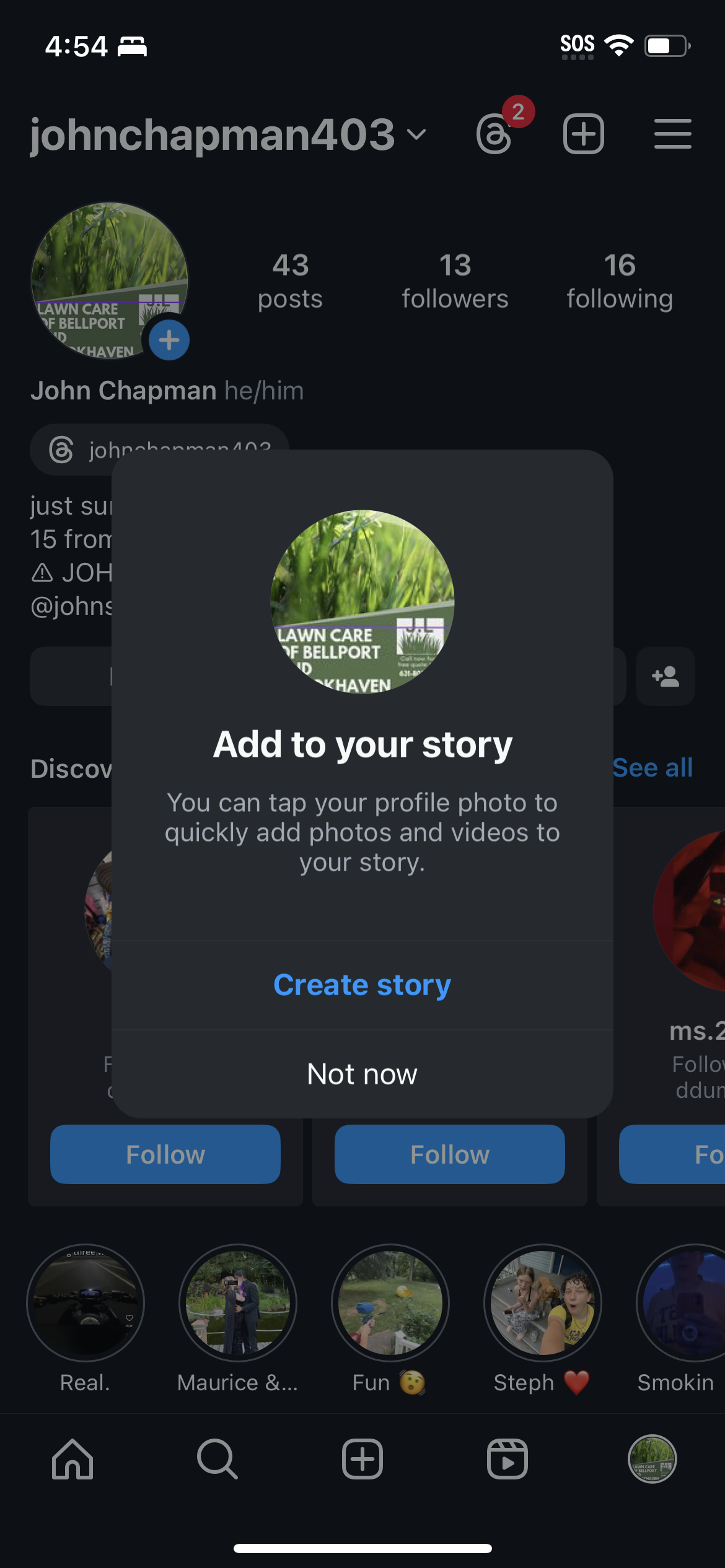Tap the bottom bar create post tab
Viewport: 725px width, 1568px height.
click(x=362, y=1459)
